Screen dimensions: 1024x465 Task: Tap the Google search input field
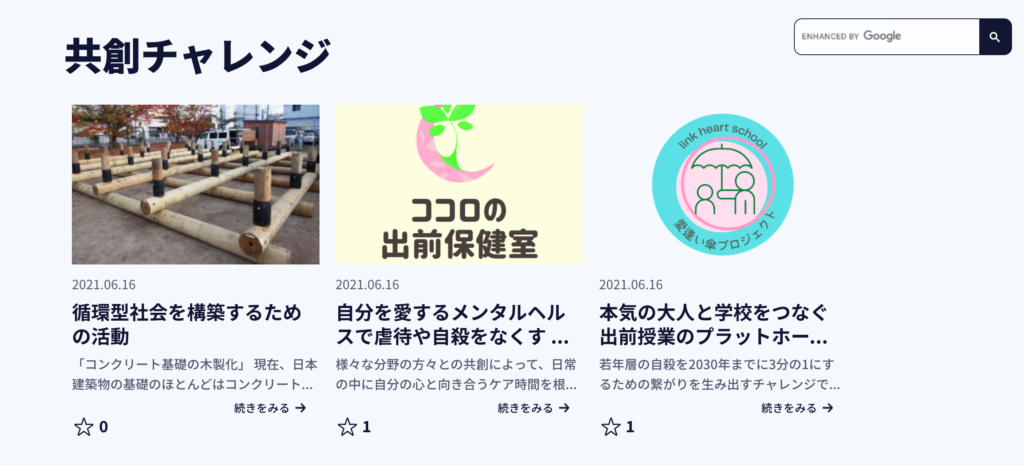pyautogui.click(x=886, y=37)
